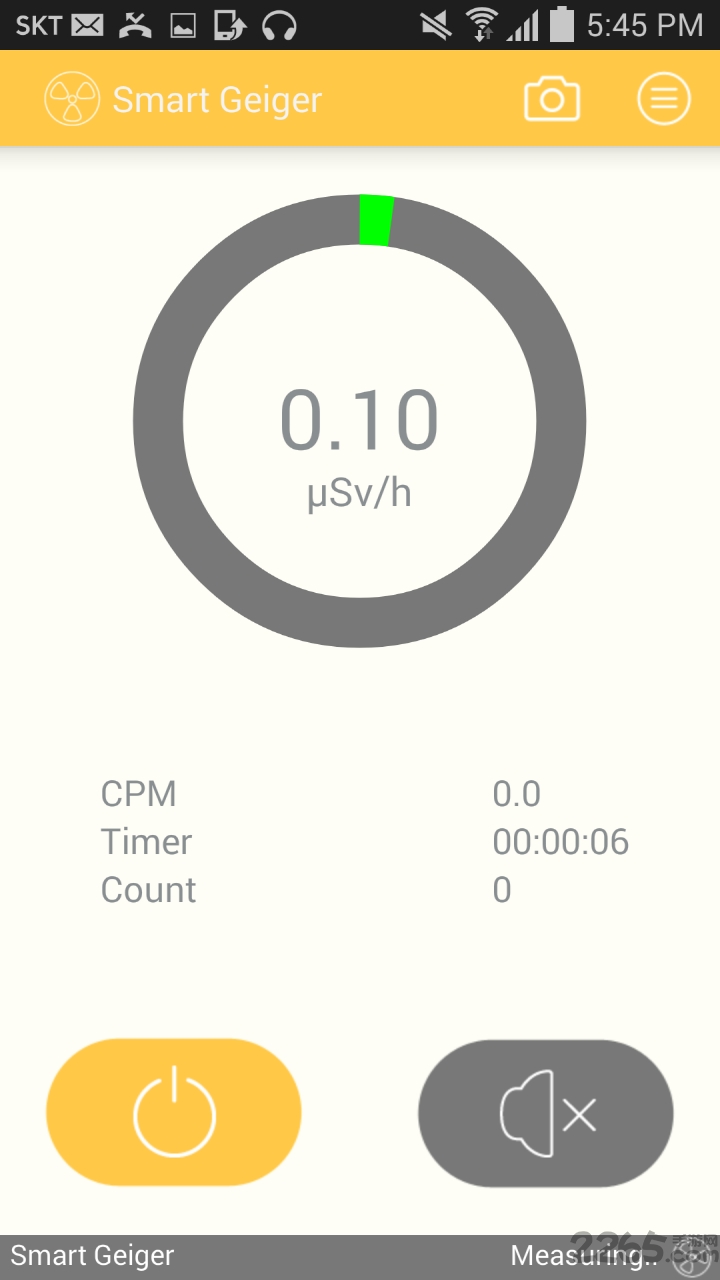Image resolution: width=720 pixels, height=1280 pixels.
Task: Open the camera from the app bar
Action: point(552,100)
